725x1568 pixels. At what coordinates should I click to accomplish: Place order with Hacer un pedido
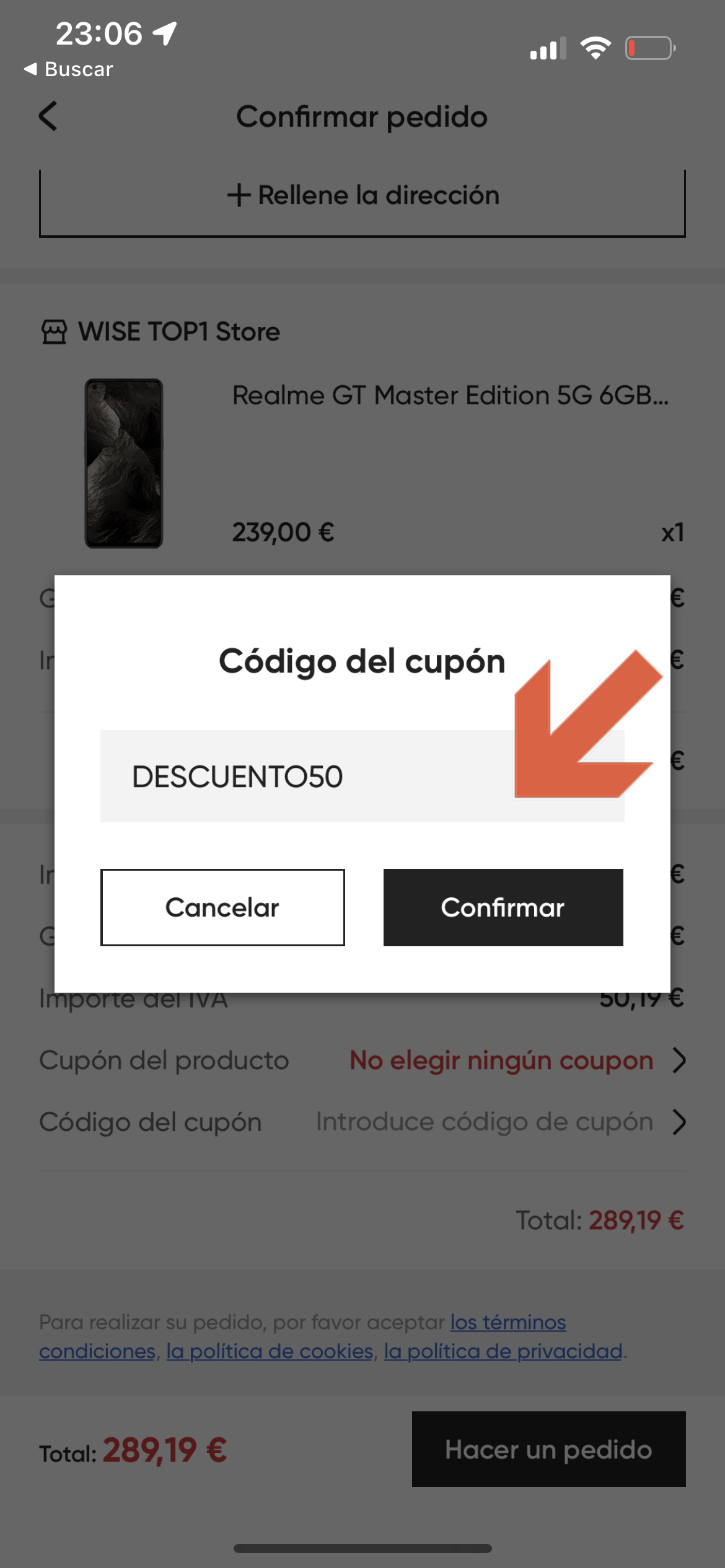[549, 1449]
